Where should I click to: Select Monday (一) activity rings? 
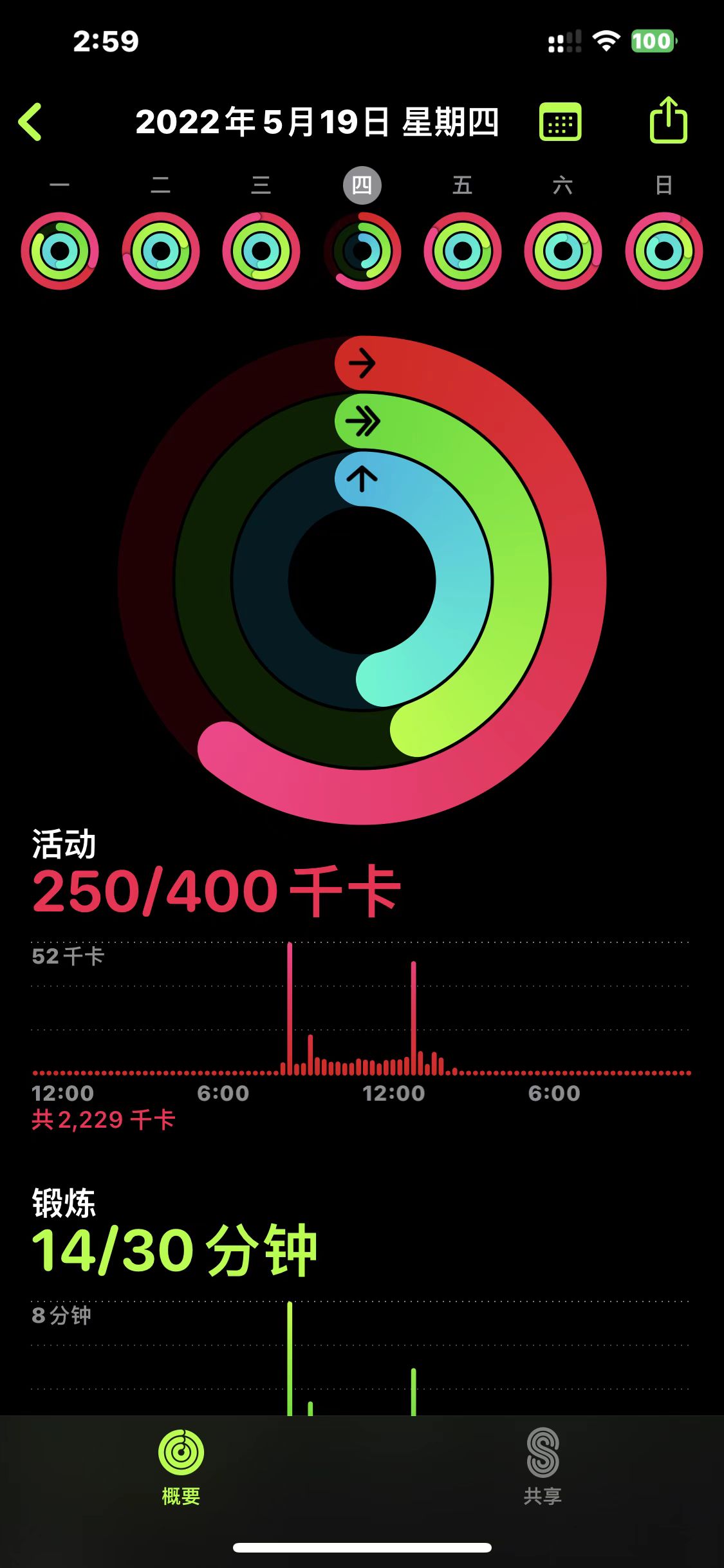pos(60,250)
